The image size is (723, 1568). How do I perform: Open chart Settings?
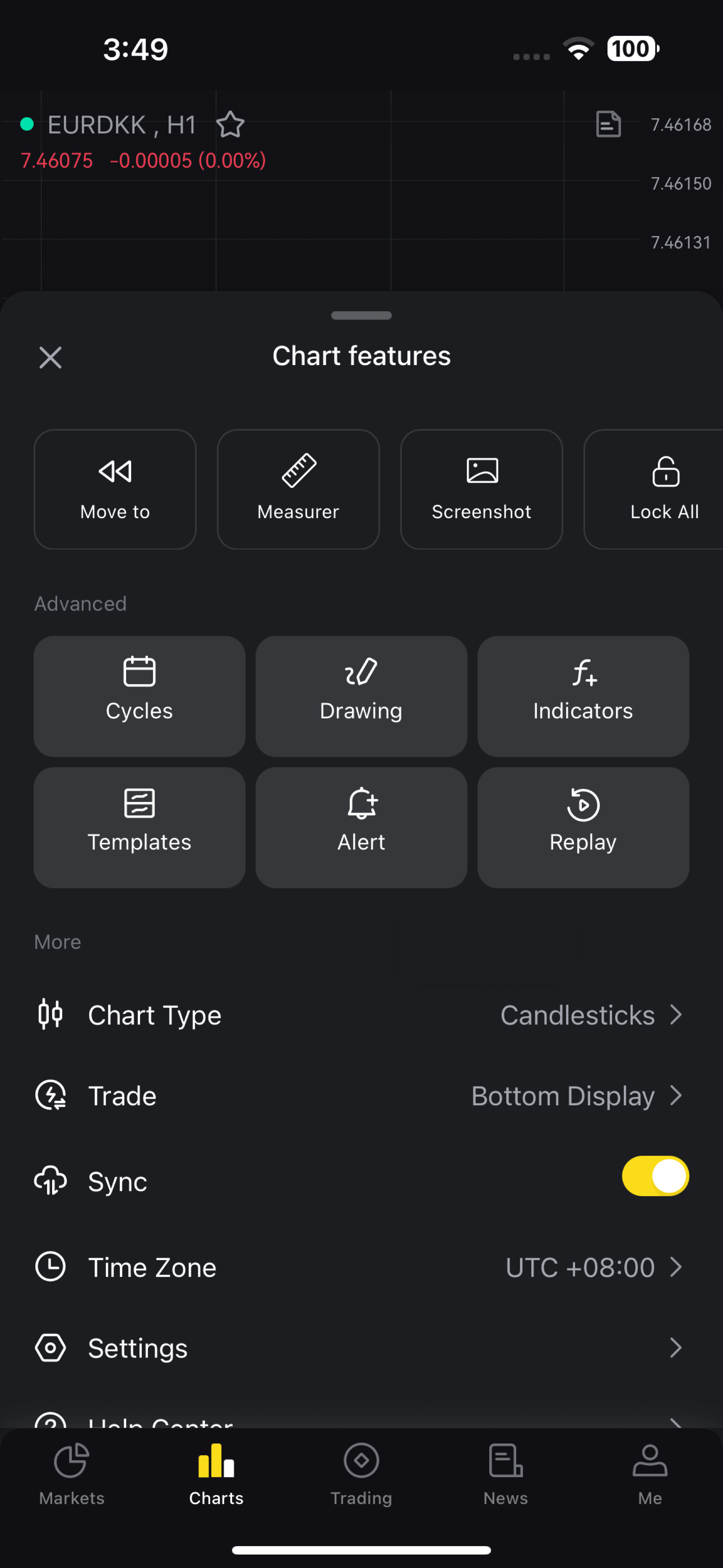[x=361, y=1348]
